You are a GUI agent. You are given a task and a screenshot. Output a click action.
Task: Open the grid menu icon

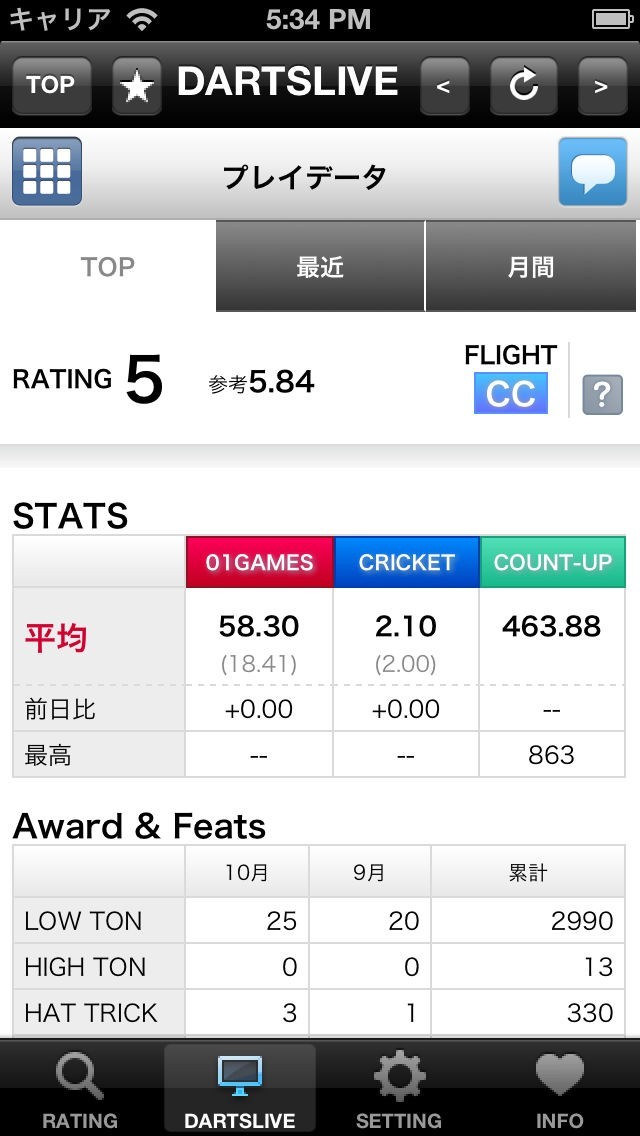(x=47, y=172)
